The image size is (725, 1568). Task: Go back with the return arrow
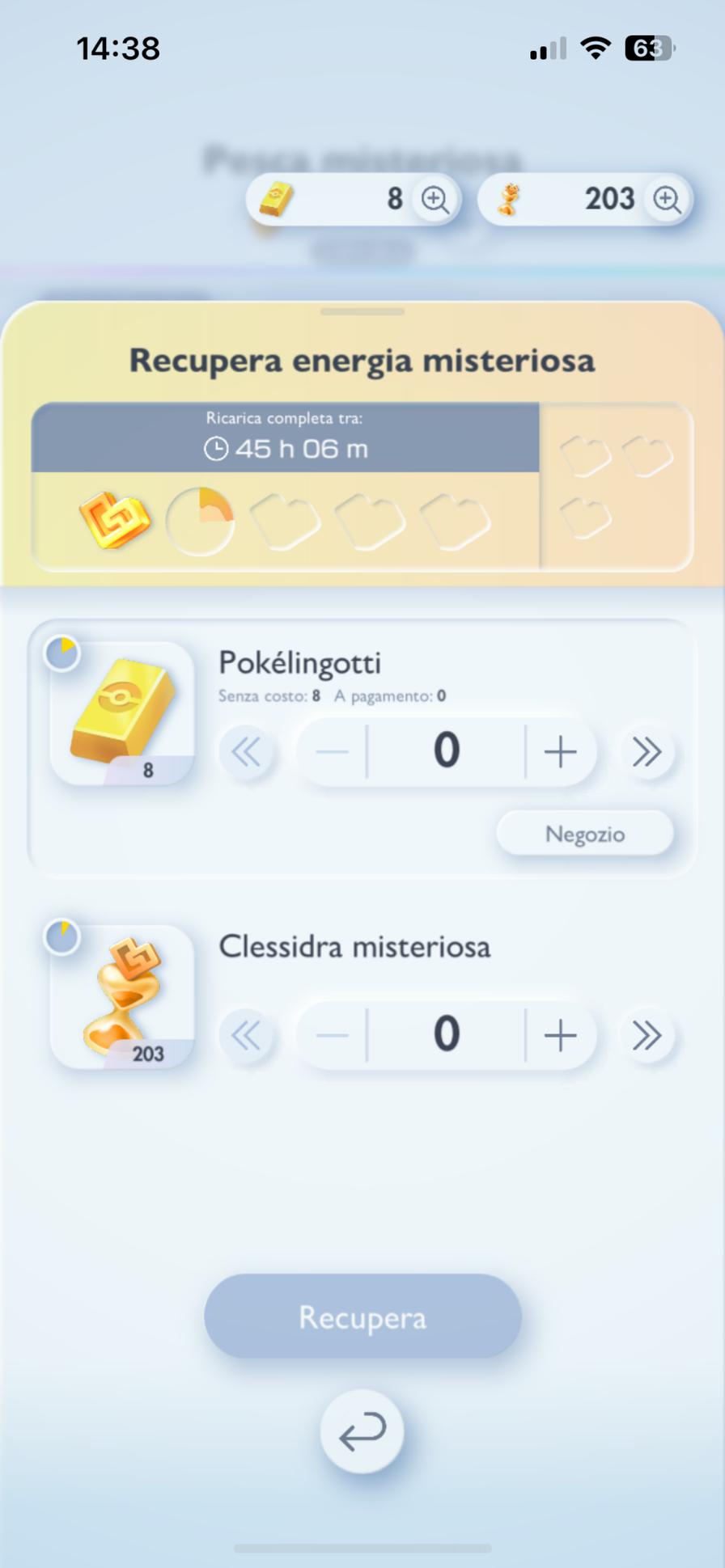362,1431
